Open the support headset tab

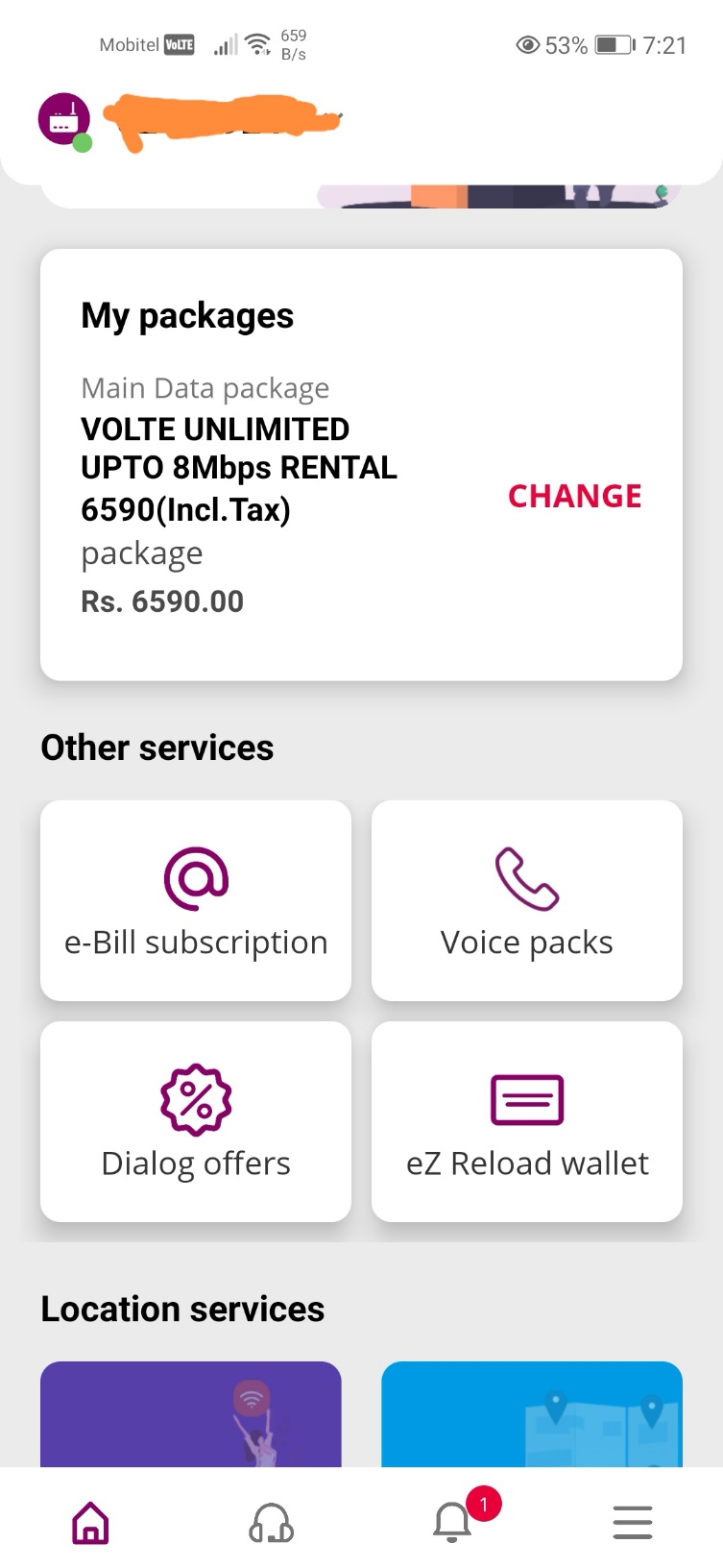pos(271,1523)
